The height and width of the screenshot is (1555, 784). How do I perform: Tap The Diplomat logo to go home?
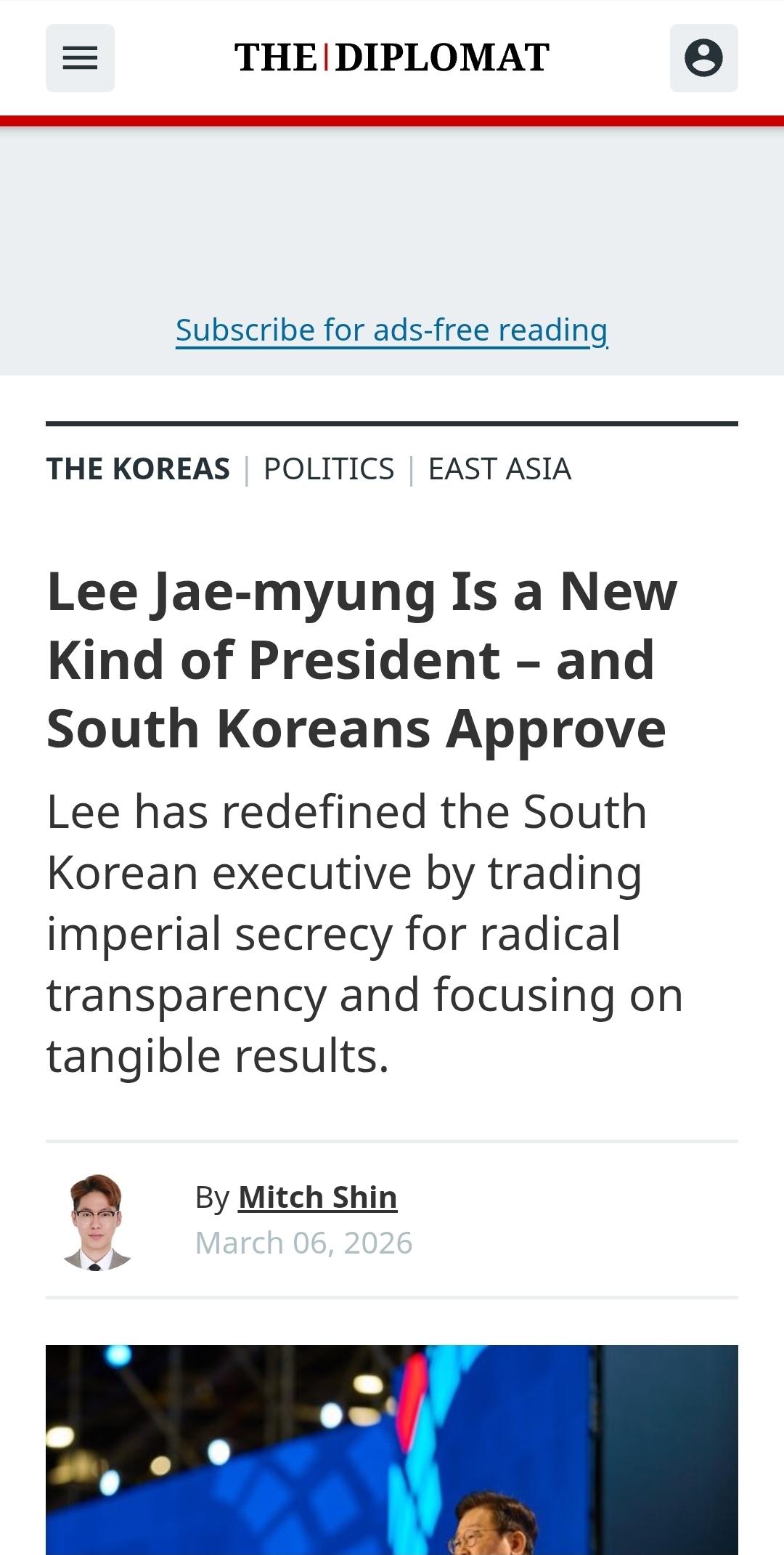[392, 58]
